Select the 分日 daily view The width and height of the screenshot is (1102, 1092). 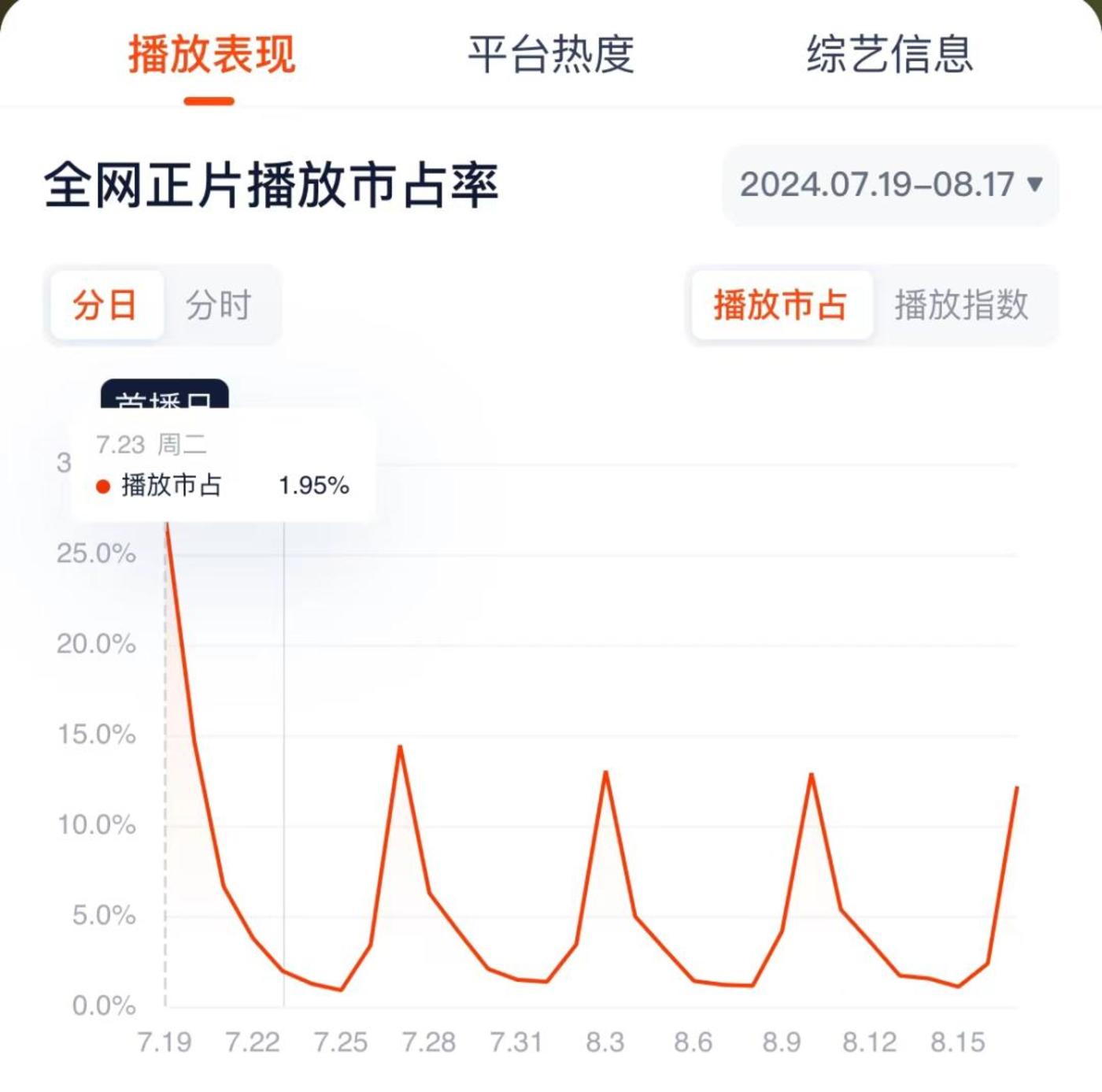click(x=106, y=305)
